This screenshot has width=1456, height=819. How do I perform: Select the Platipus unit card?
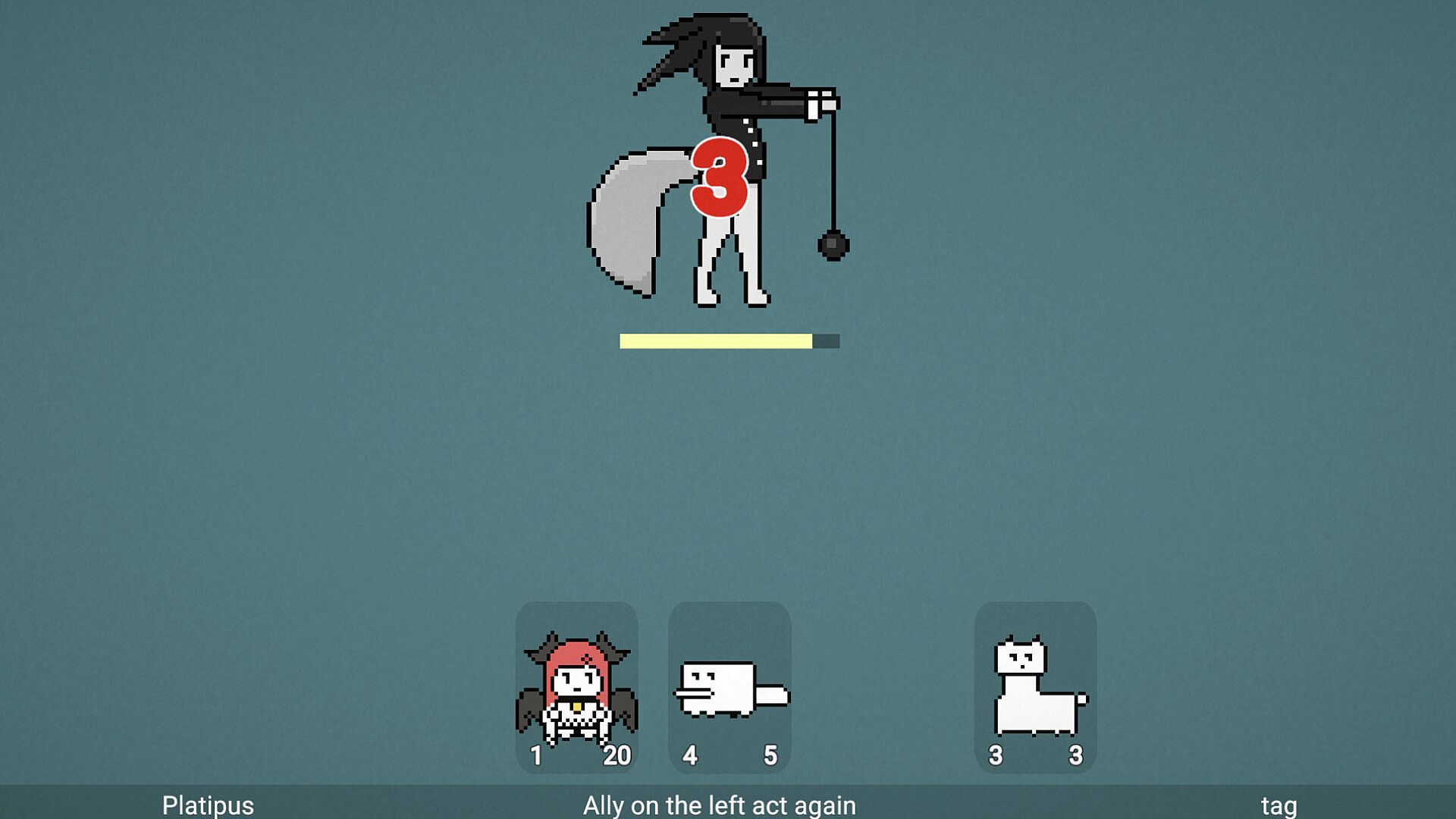click(x=730, y=687)
